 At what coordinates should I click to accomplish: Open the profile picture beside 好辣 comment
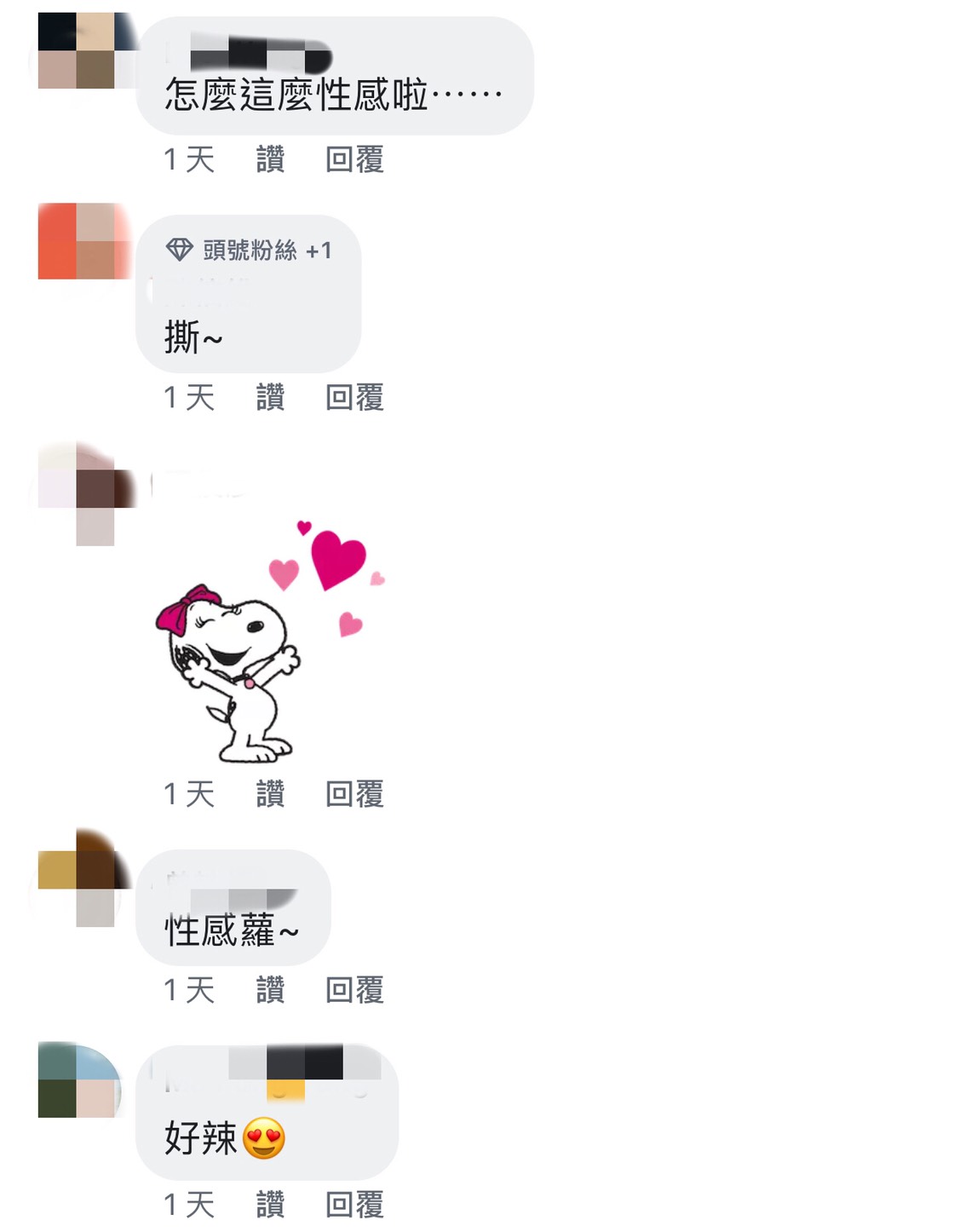(78, 1079)
